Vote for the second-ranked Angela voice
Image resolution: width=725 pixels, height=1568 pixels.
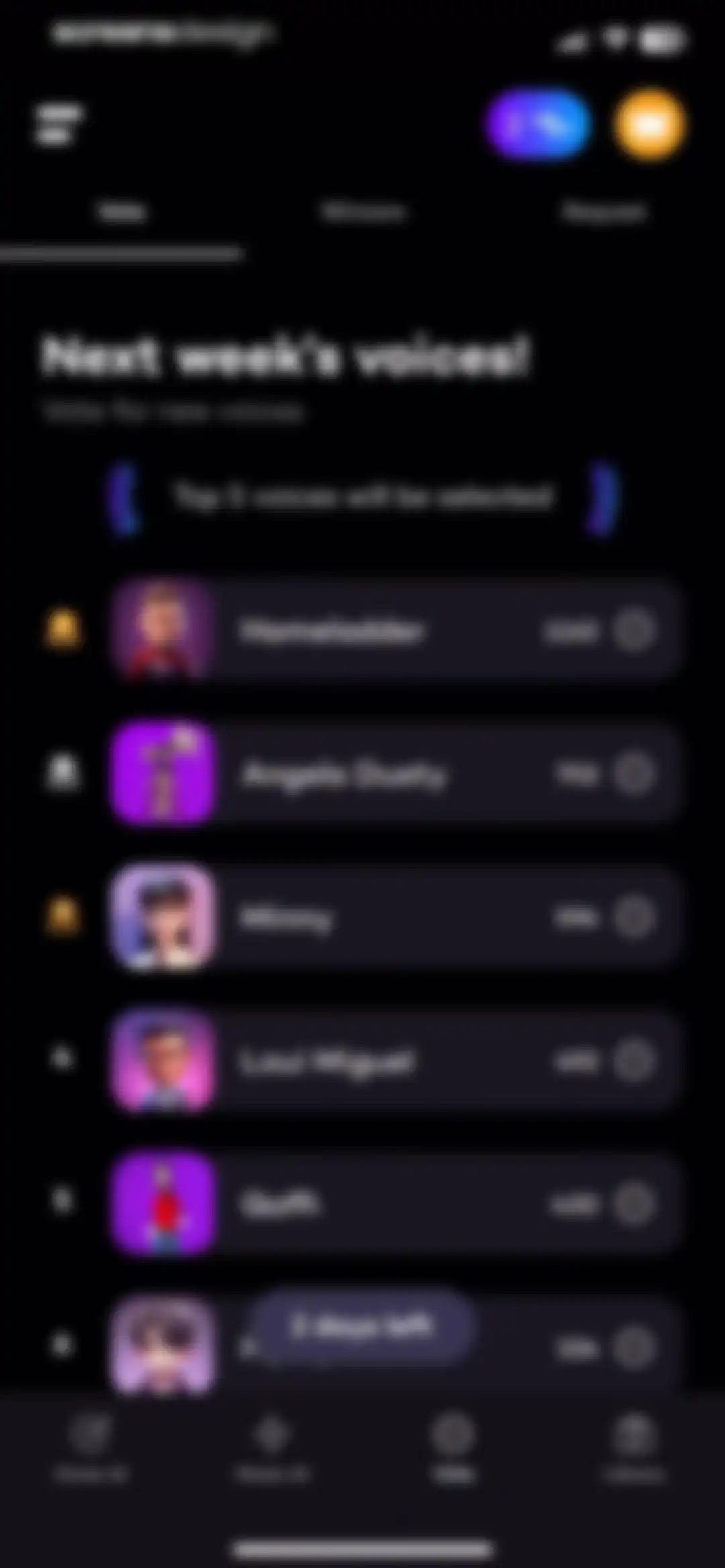pos(634,774)
